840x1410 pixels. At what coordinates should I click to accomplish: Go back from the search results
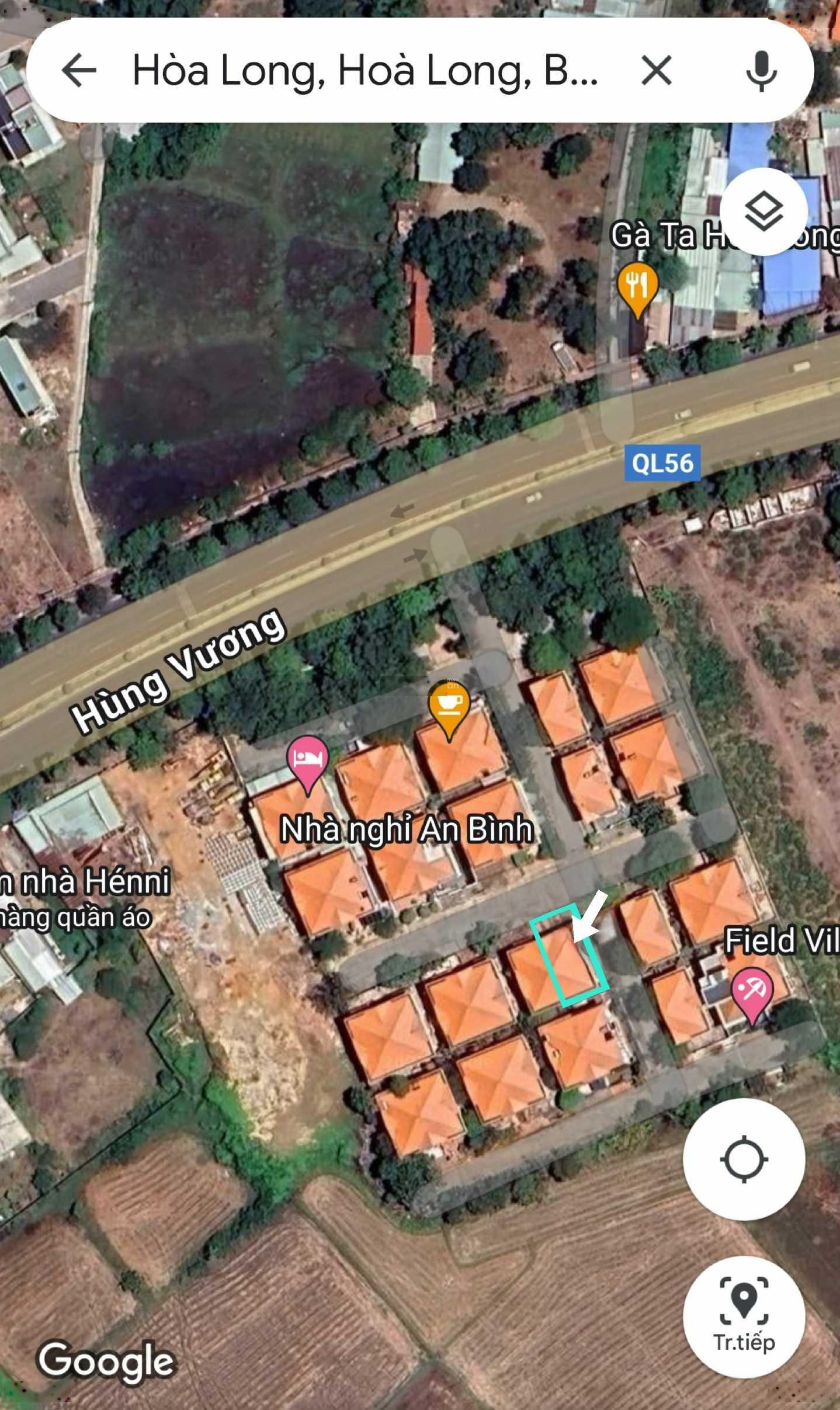(x=79, y=70)
